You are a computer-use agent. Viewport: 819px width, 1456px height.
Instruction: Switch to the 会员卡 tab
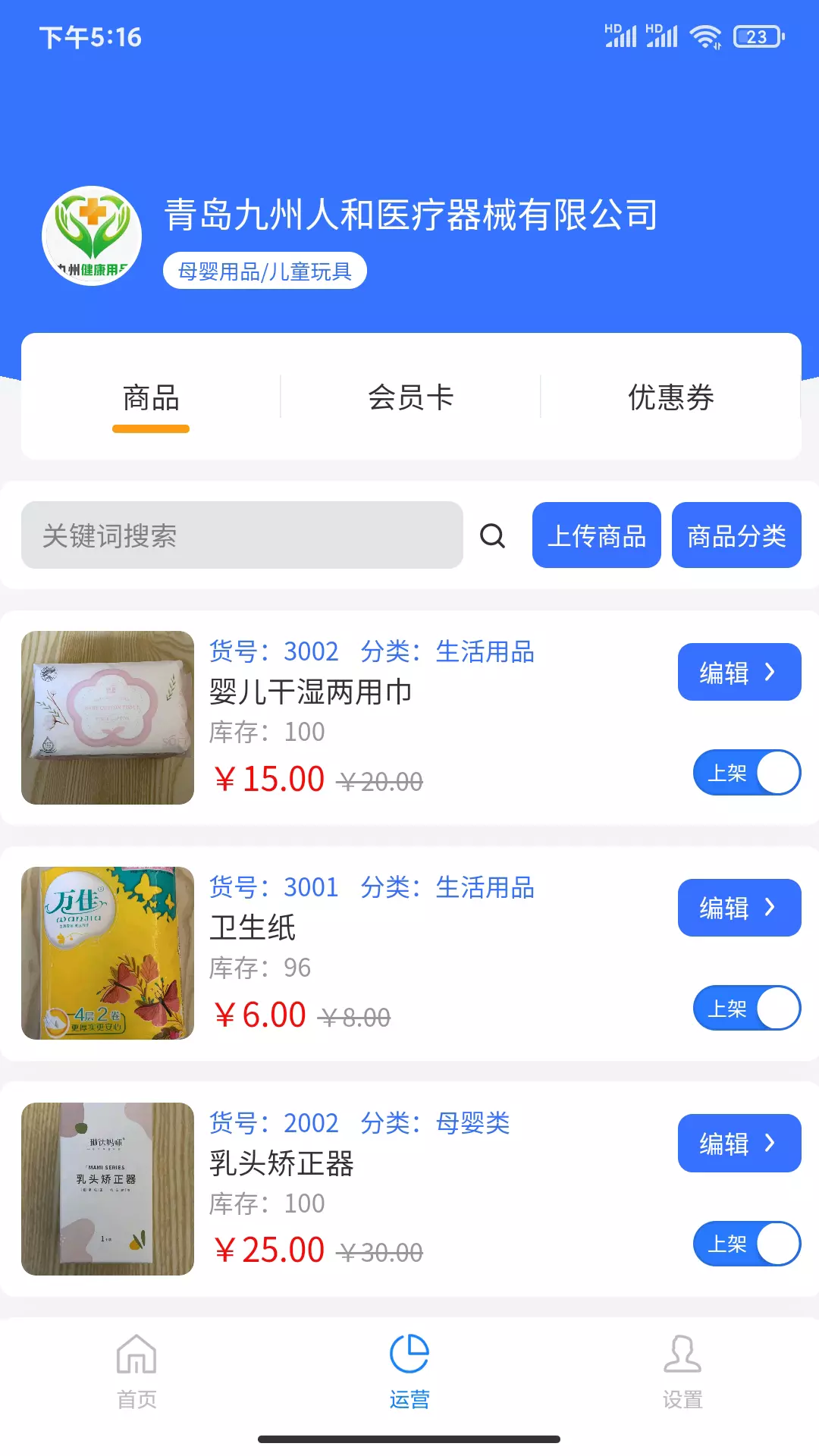(410, 397)
